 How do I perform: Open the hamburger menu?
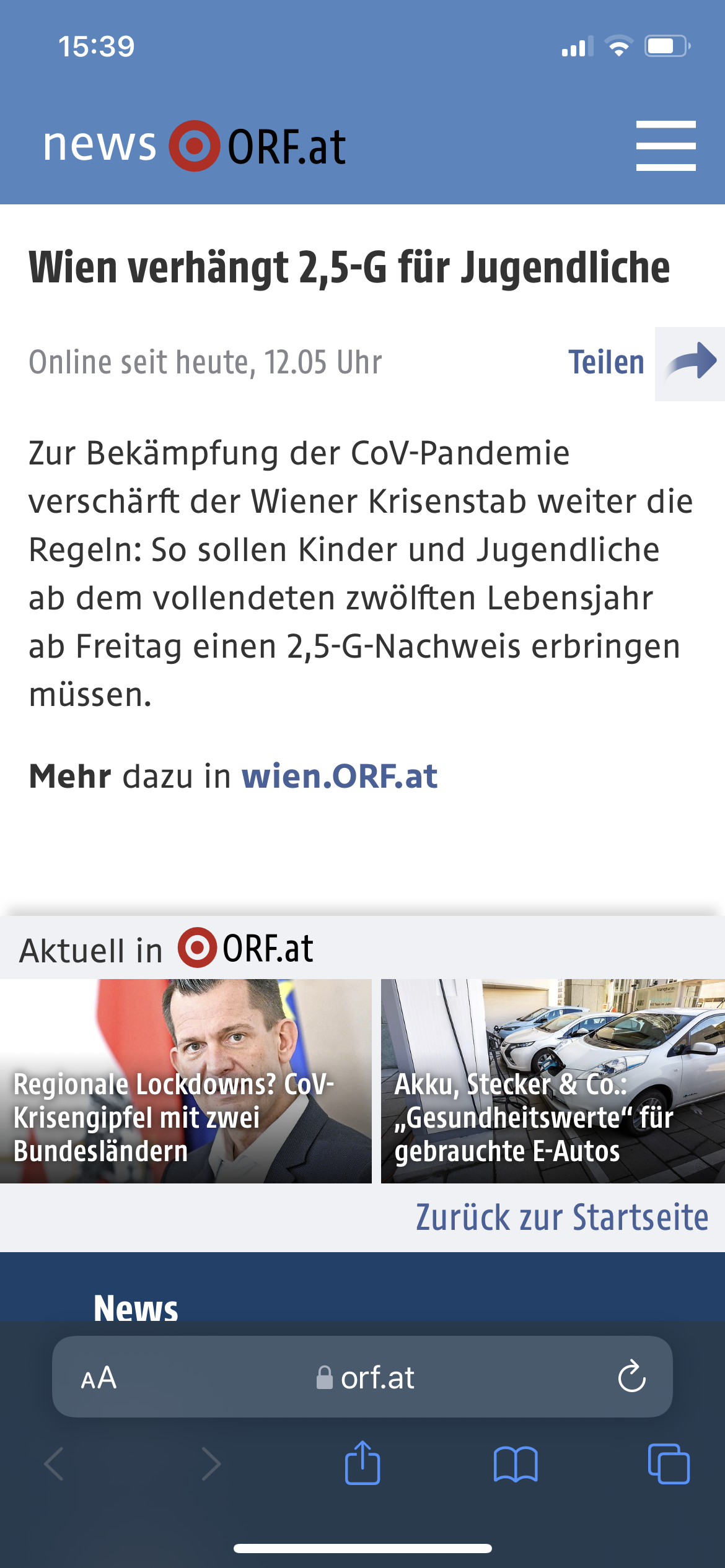666,146
